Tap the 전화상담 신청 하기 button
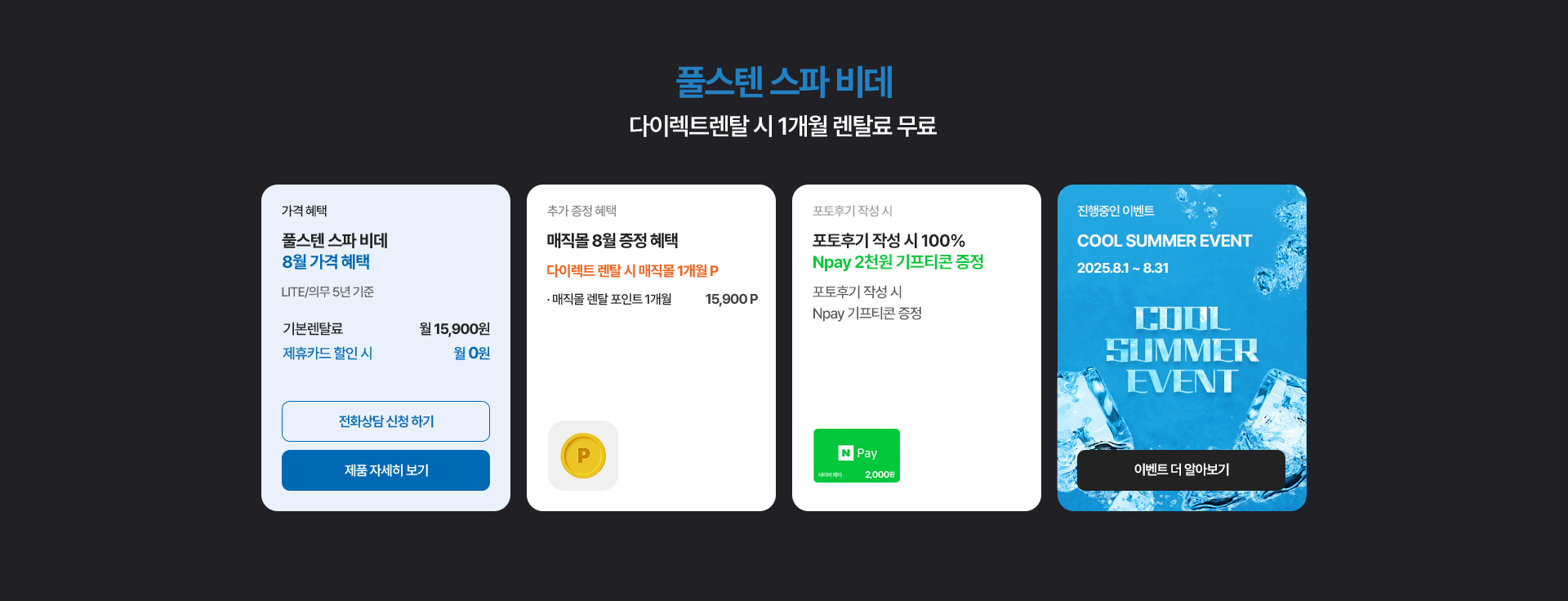 [x=385, y=421]
